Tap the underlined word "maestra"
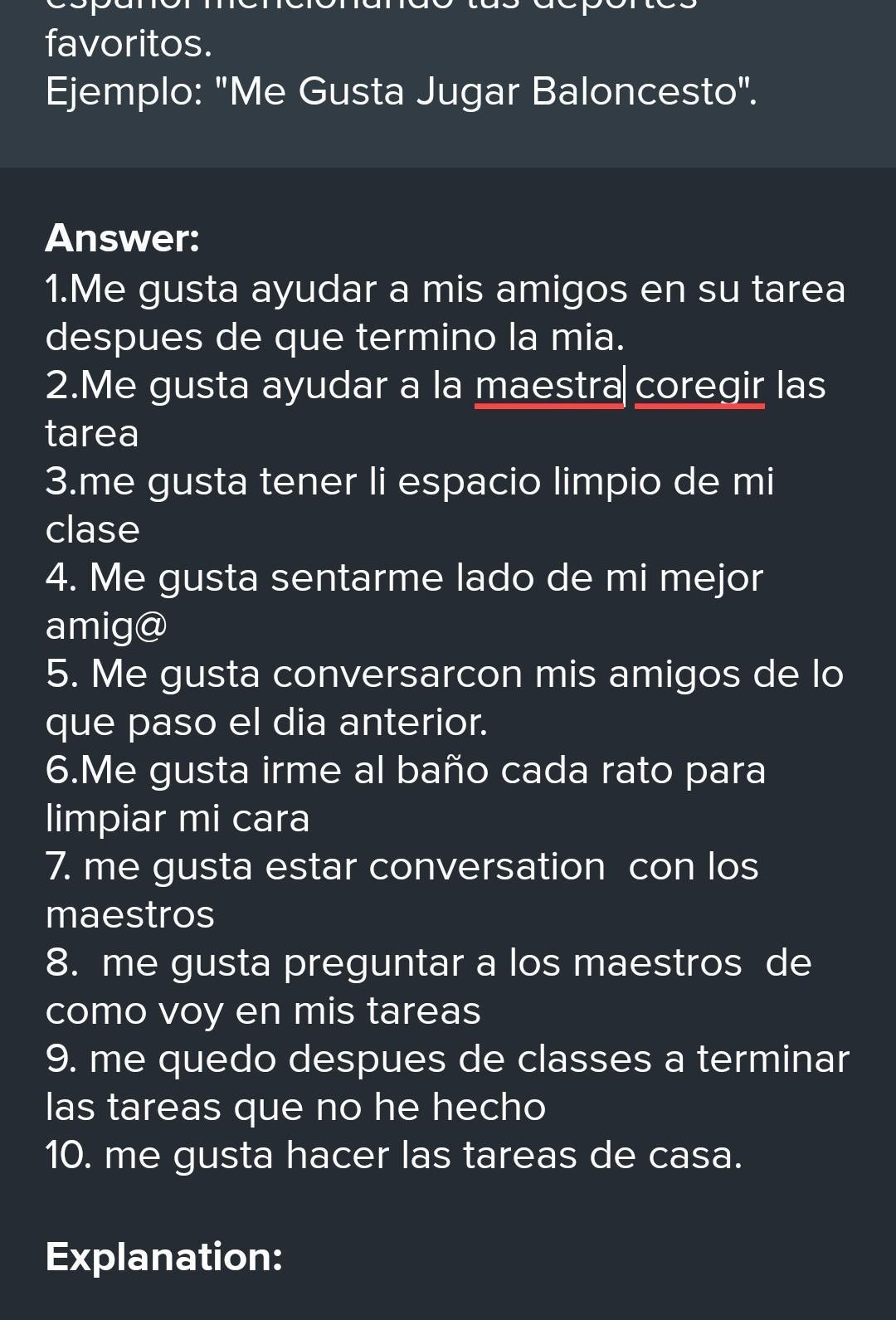896x1320 pixels. click(548, 386)
